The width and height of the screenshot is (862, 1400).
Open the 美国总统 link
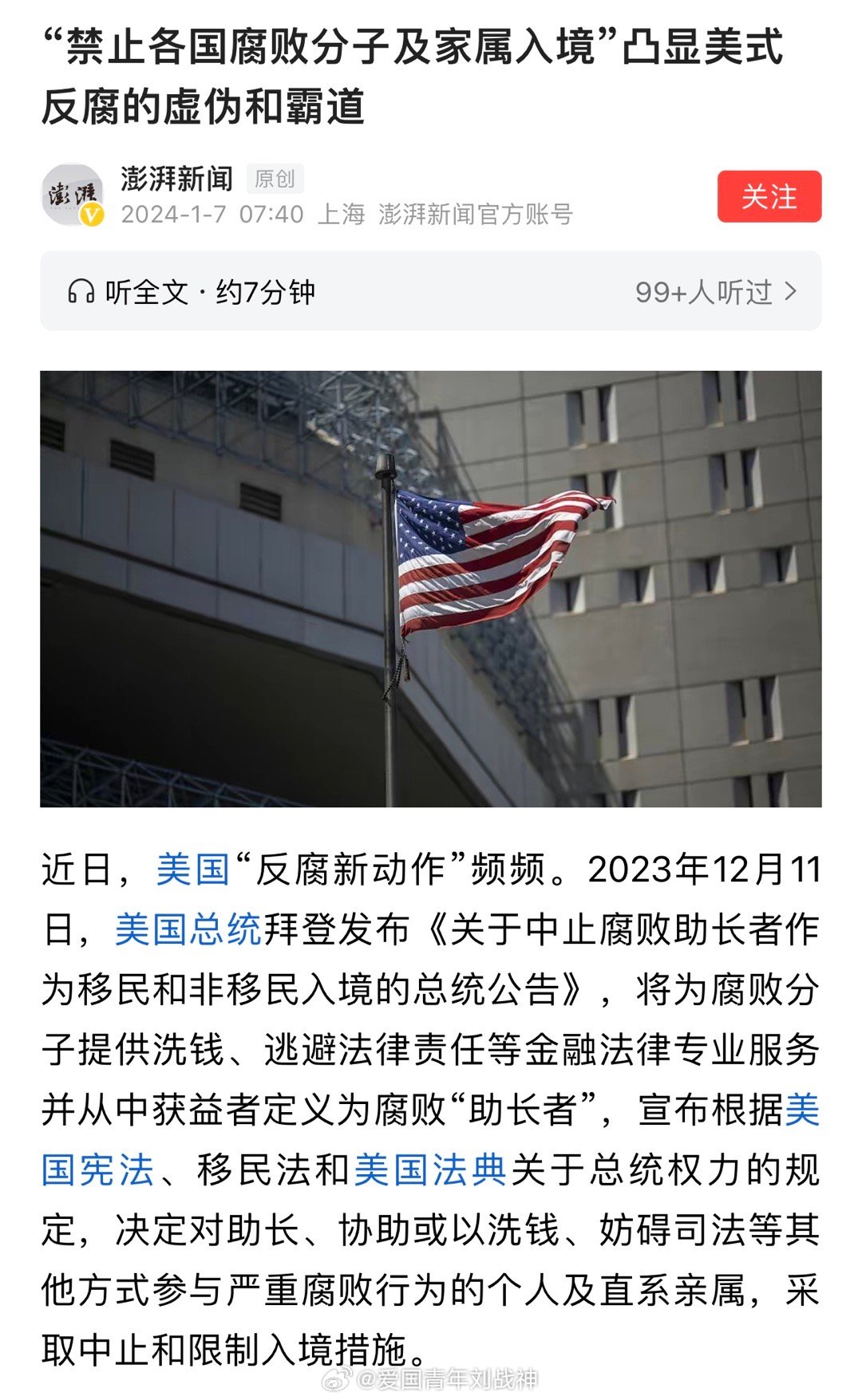point(188,929)
